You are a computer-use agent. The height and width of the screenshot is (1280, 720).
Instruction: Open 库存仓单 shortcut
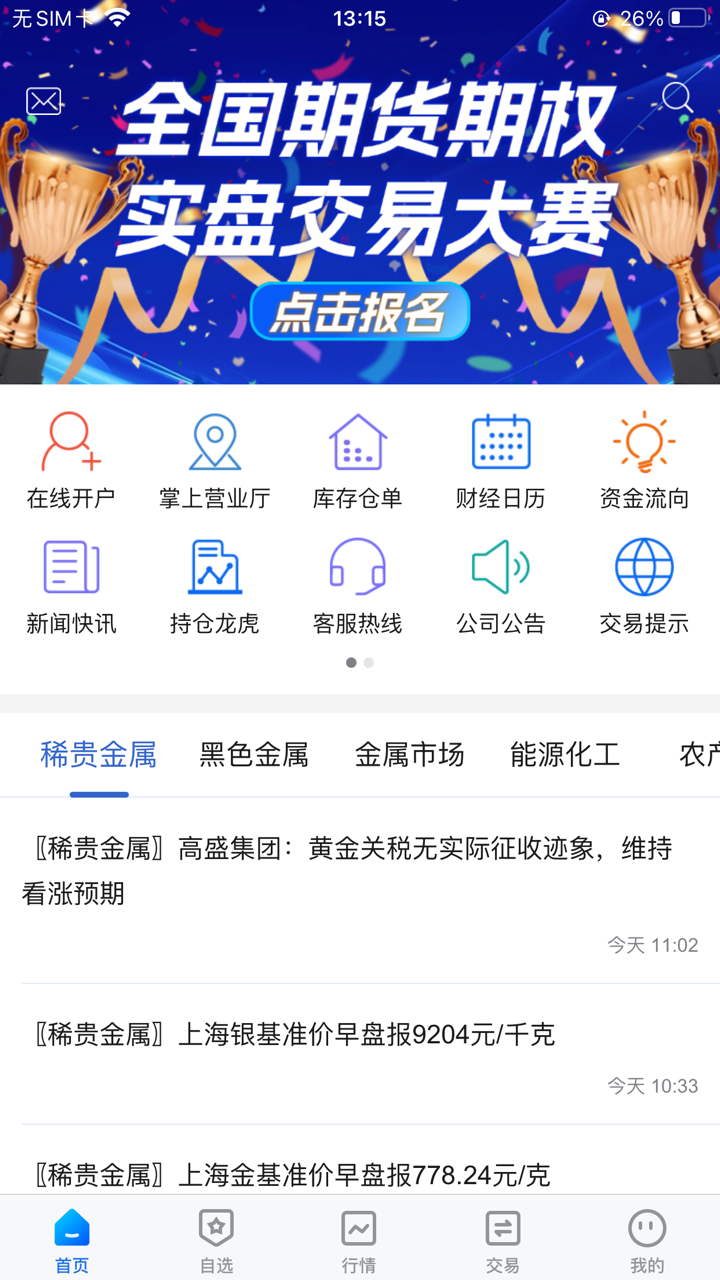click(358, 460)
